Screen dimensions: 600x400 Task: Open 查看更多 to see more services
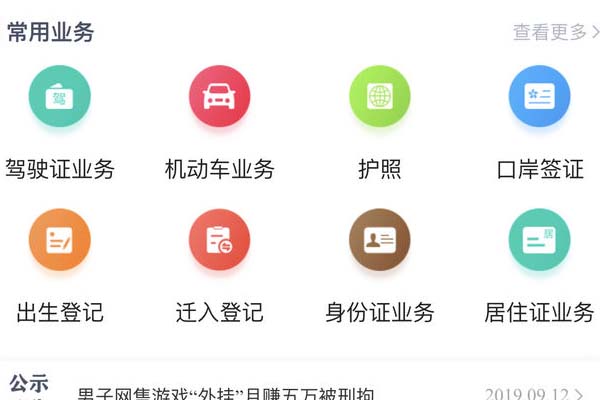pyautogui.click(x=556, y=32)
